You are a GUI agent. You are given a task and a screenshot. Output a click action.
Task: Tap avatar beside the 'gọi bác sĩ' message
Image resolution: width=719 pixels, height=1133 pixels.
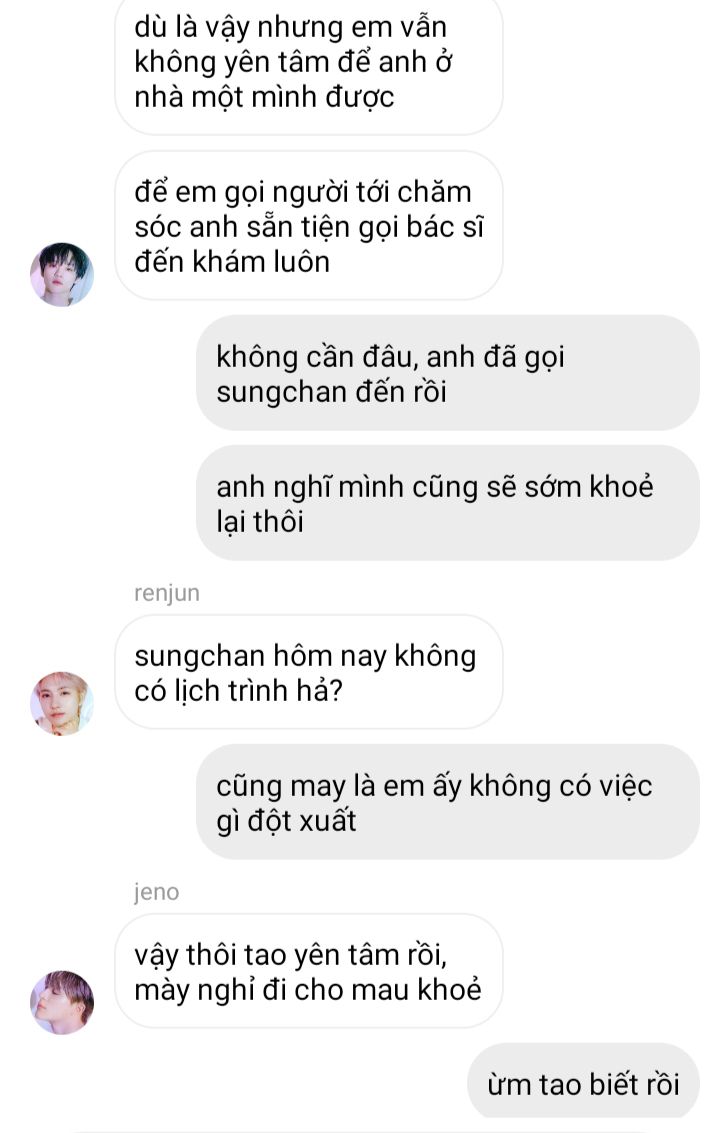tap(62, 274)
